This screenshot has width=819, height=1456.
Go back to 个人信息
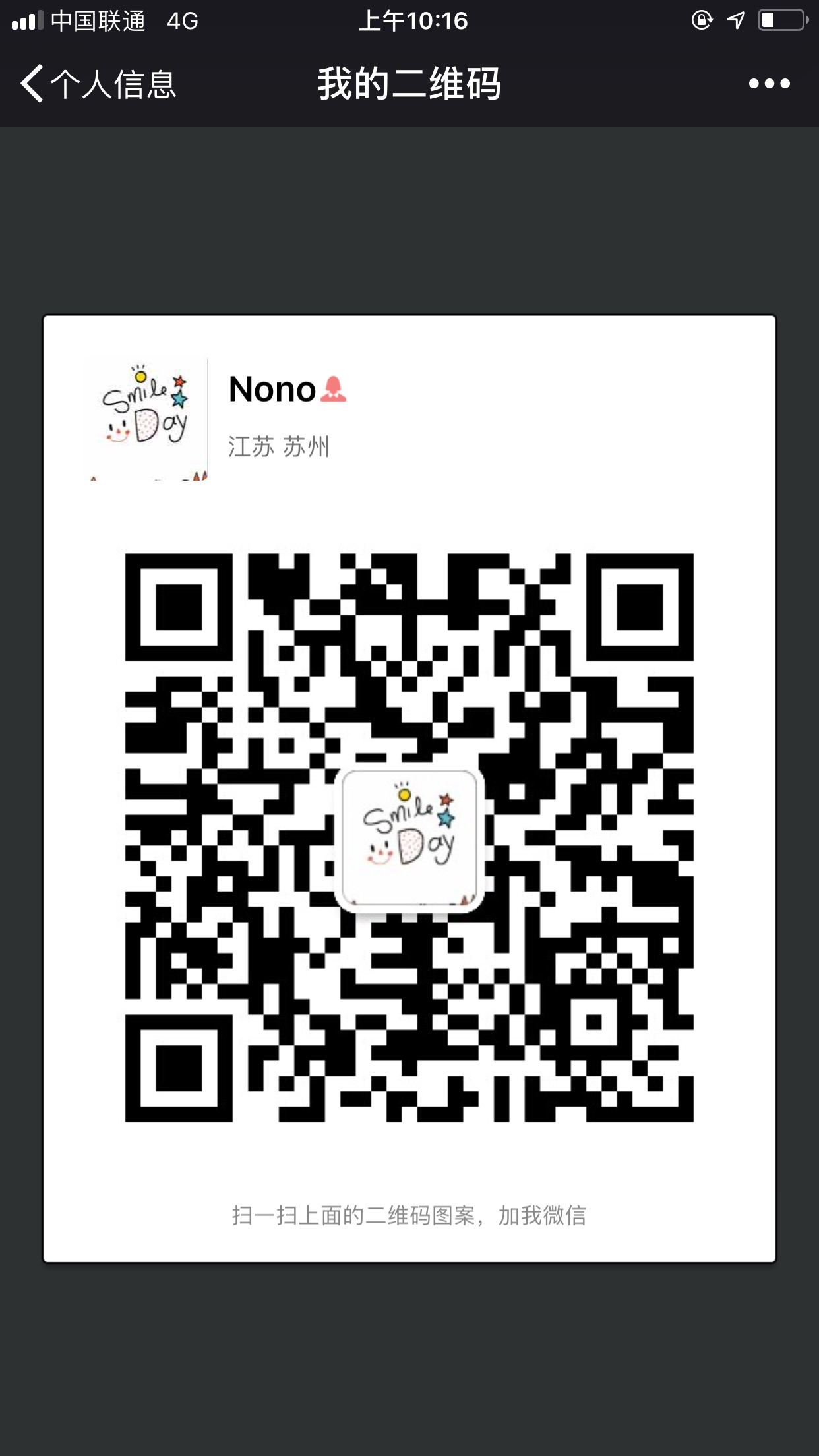tap(98, 84)
